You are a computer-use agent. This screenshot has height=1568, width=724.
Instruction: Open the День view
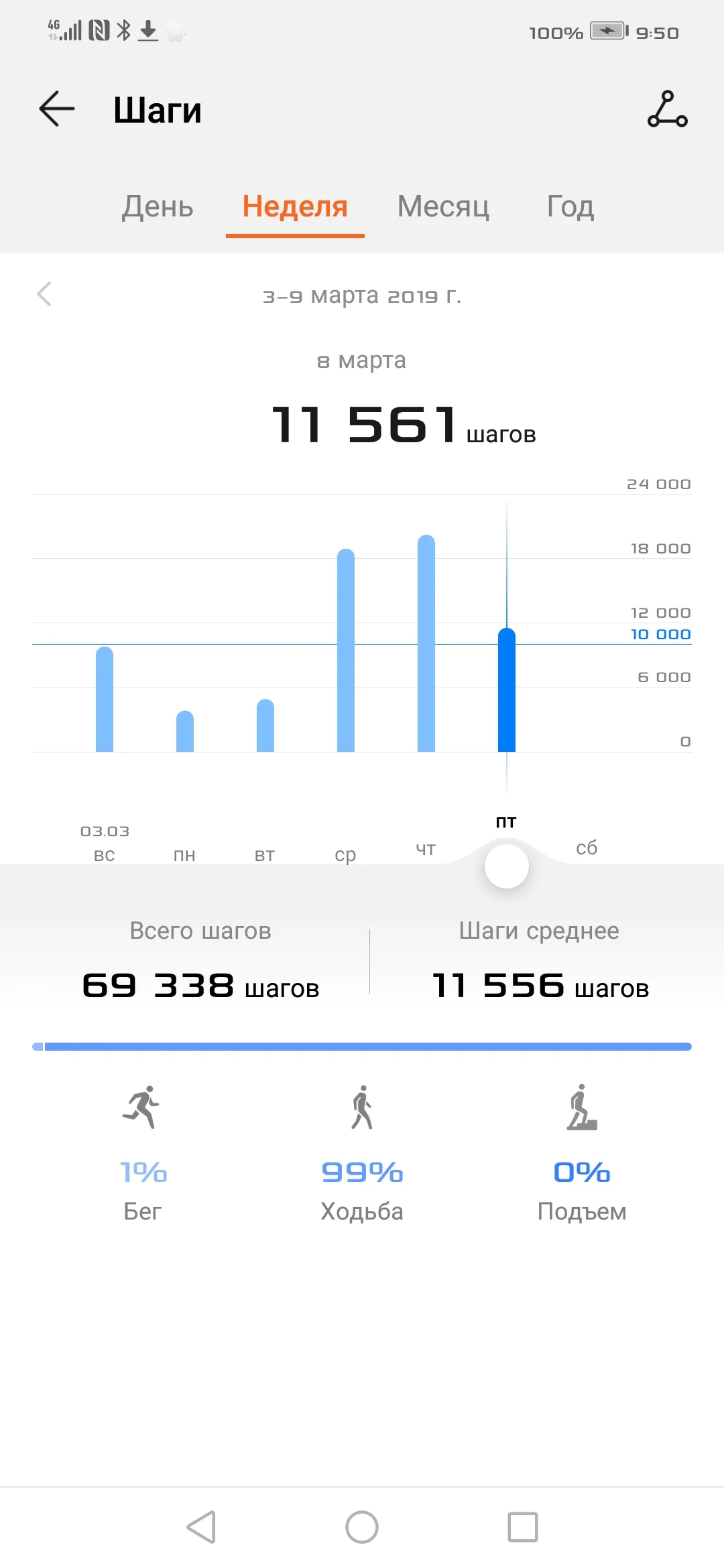pyautogui.click(x=157, y=208)
